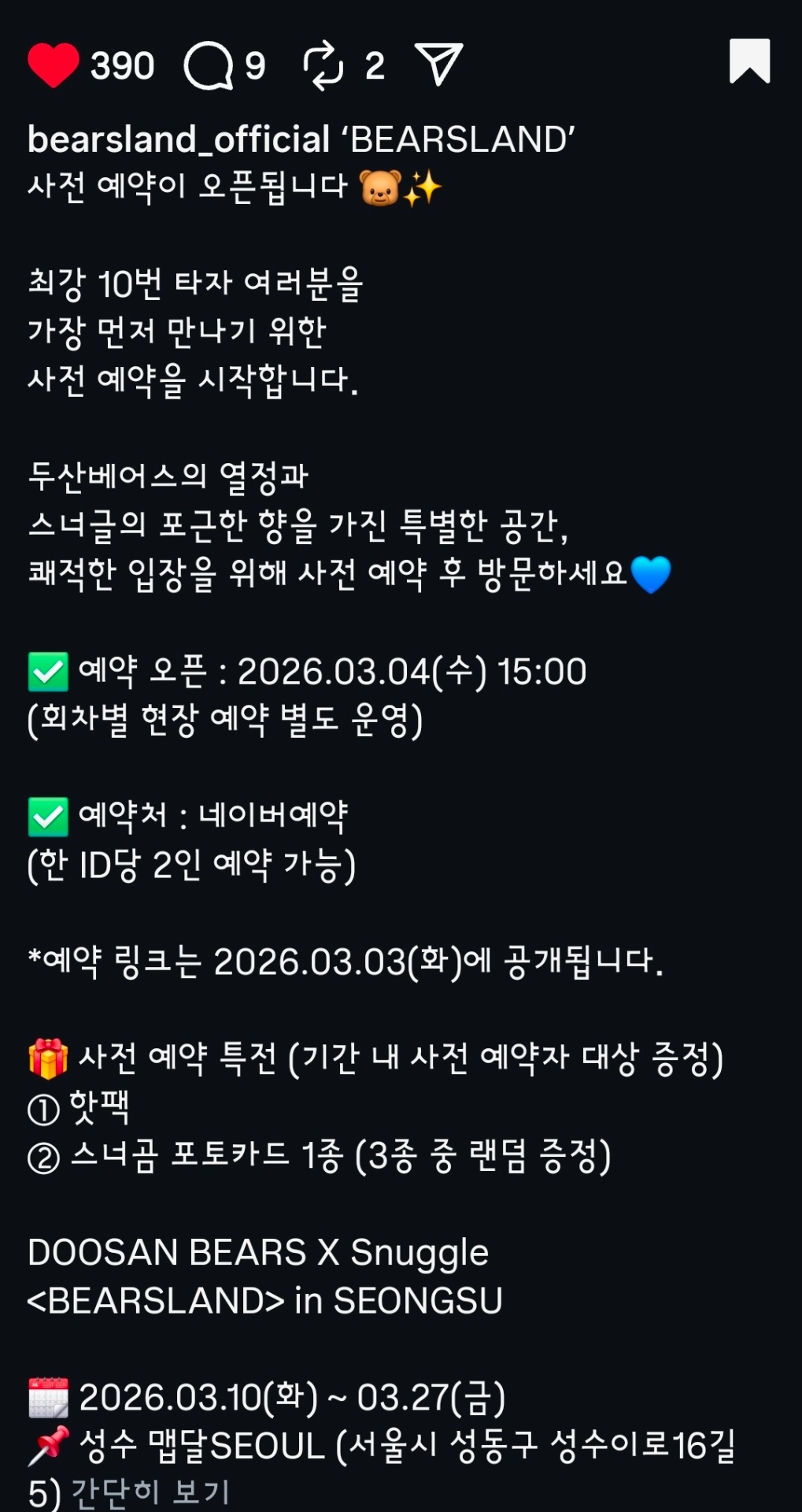Share the post with paper plane icon
This screenshot has height=1512, width=802.
click(438, 64)
